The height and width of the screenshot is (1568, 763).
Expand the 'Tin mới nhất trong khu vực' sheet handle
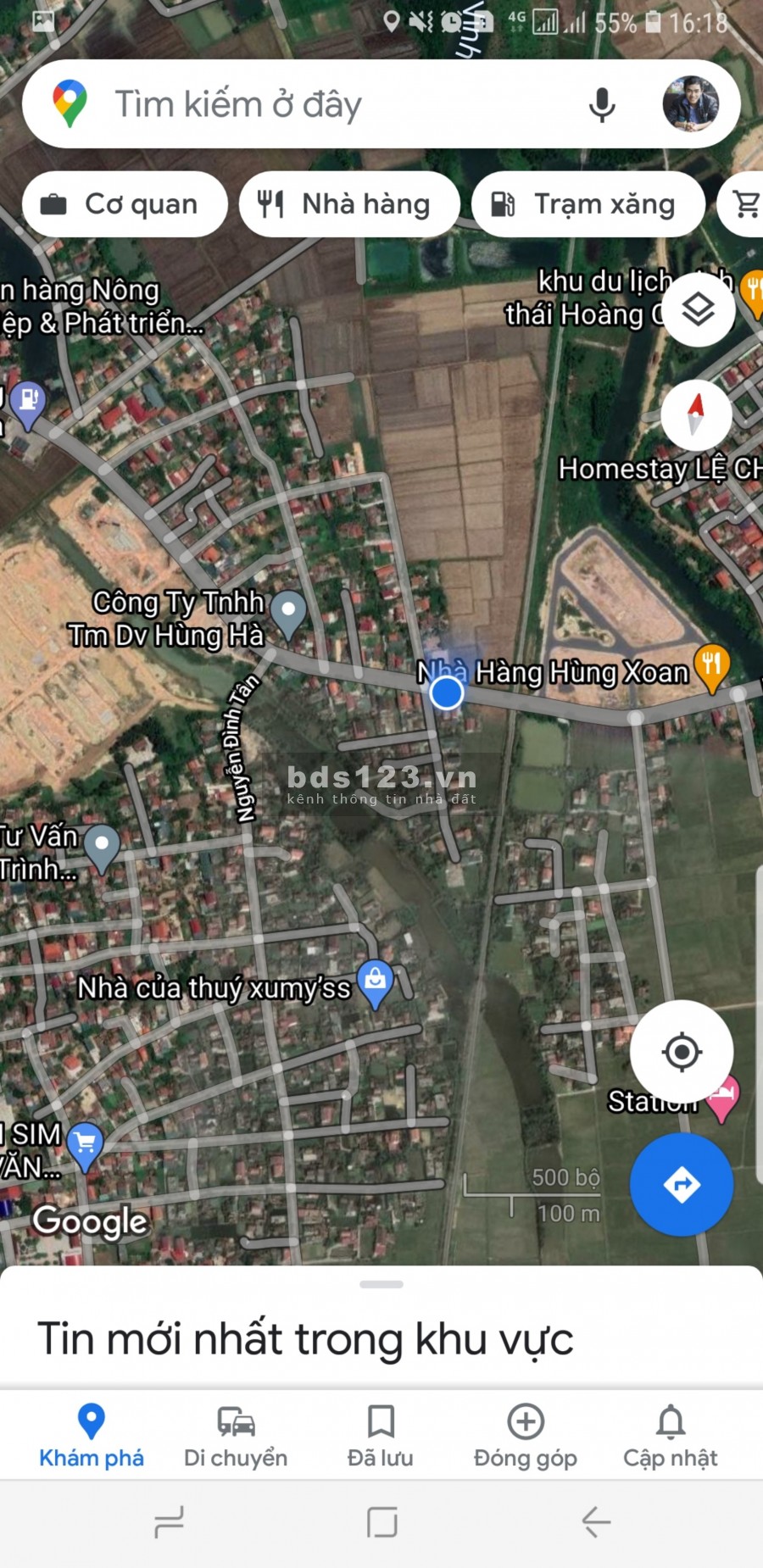point(381,1285)
